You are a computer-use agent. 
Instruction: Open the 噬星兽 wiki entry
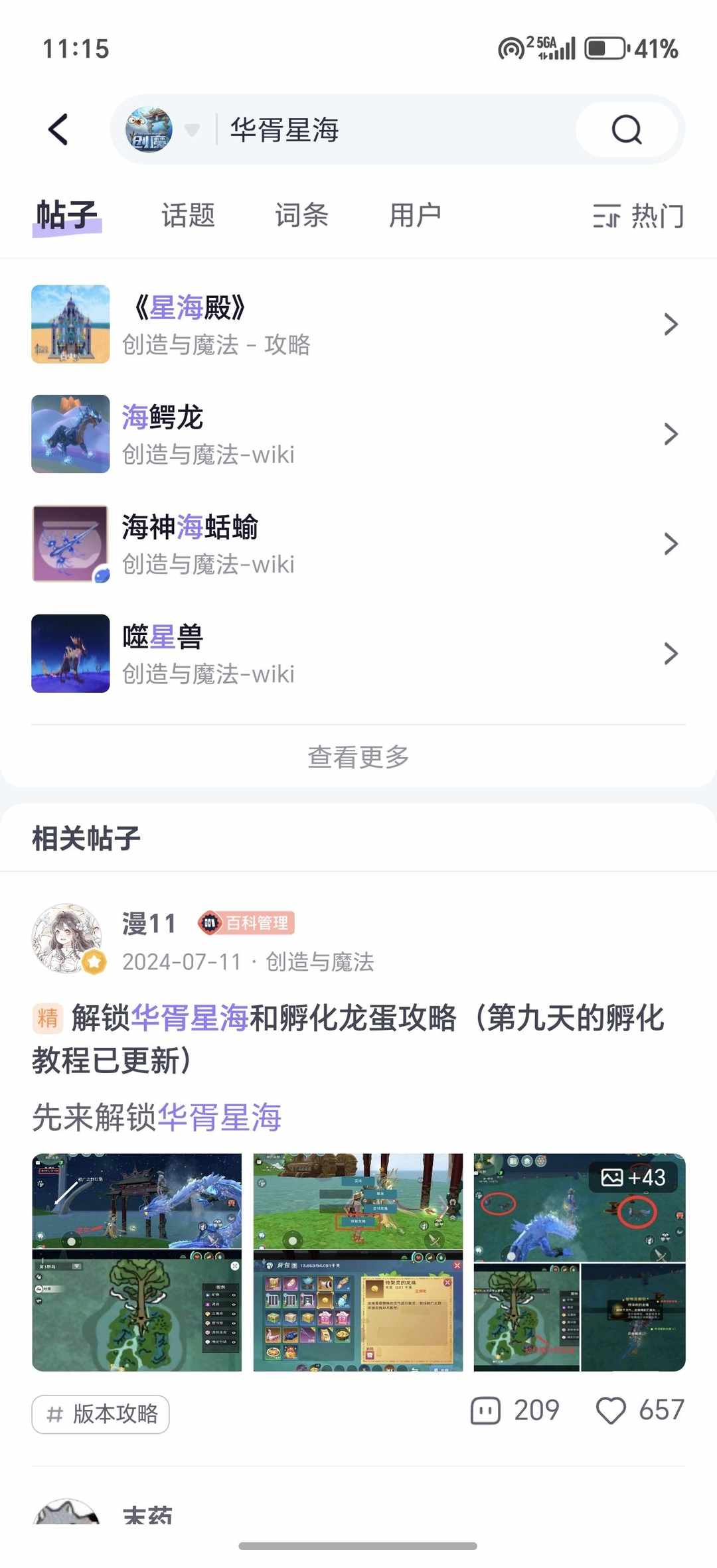point(358,654)
